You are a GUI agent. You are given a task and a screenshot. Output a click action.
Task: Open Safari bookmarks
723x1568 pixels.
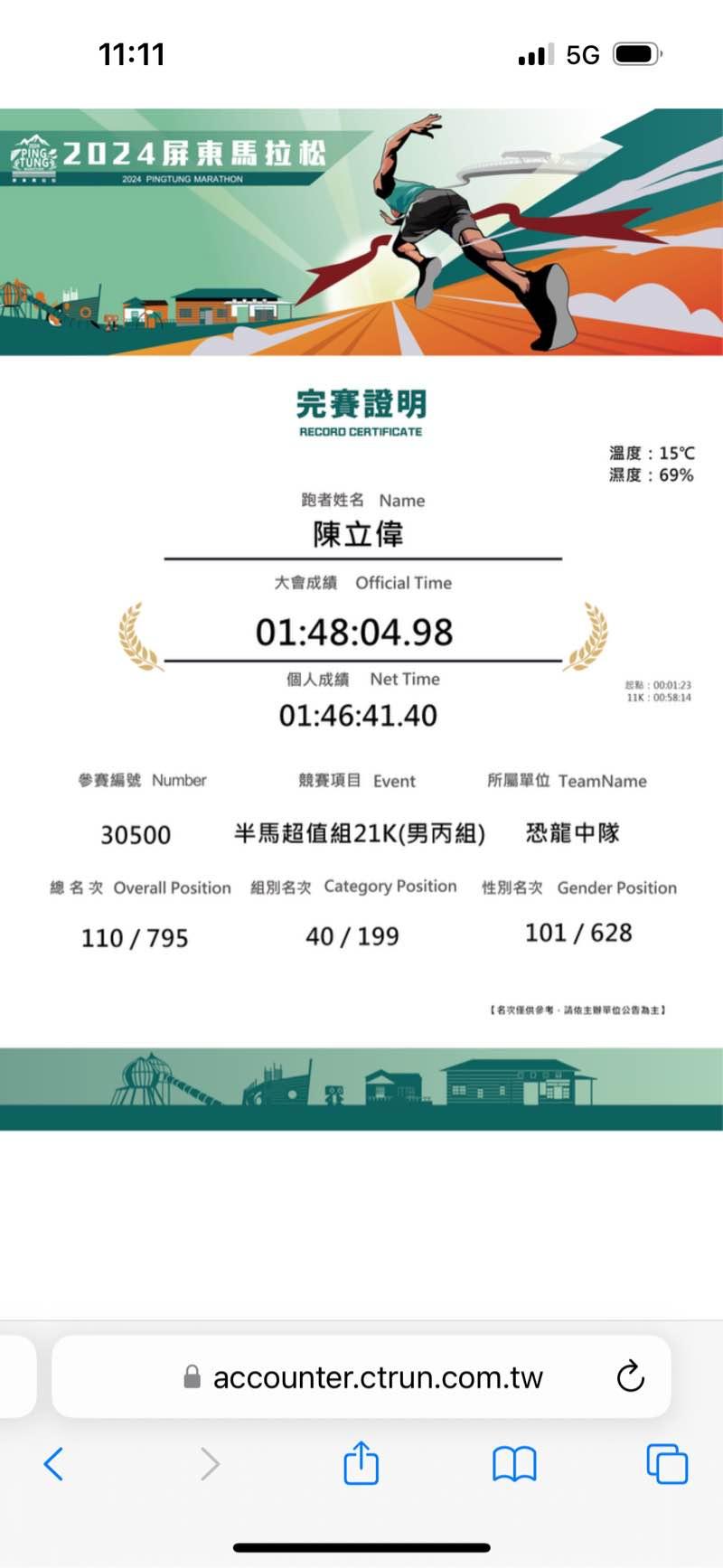[x=514, y=1464]
